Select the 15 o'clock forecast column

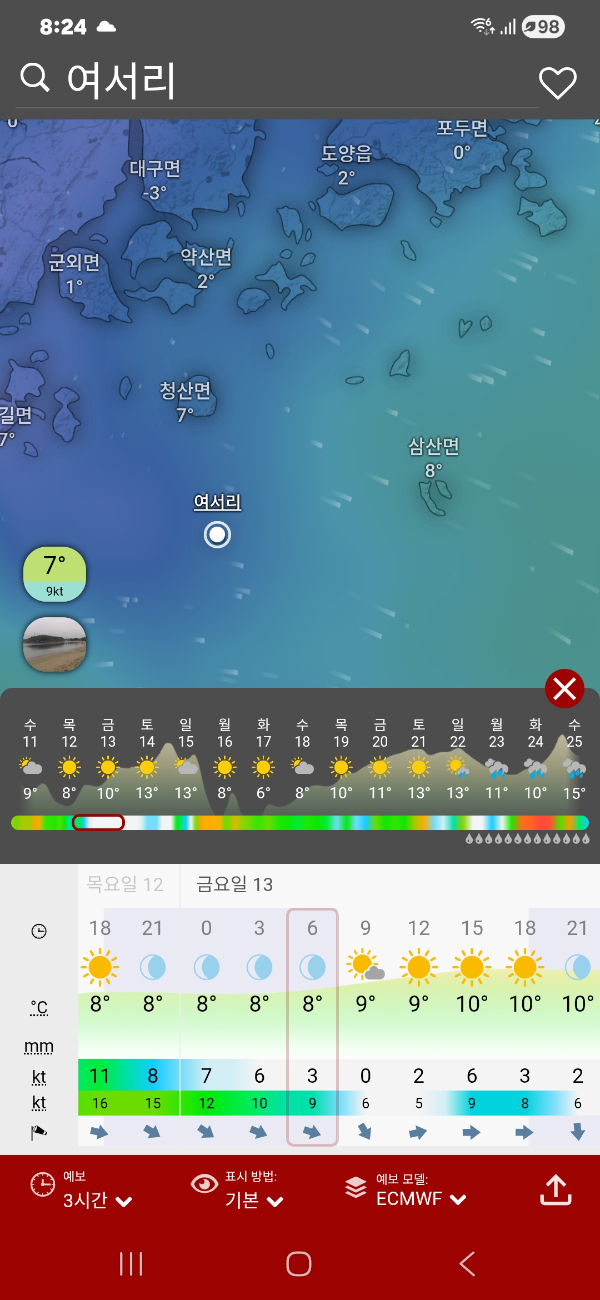(x=472, y=1025)
